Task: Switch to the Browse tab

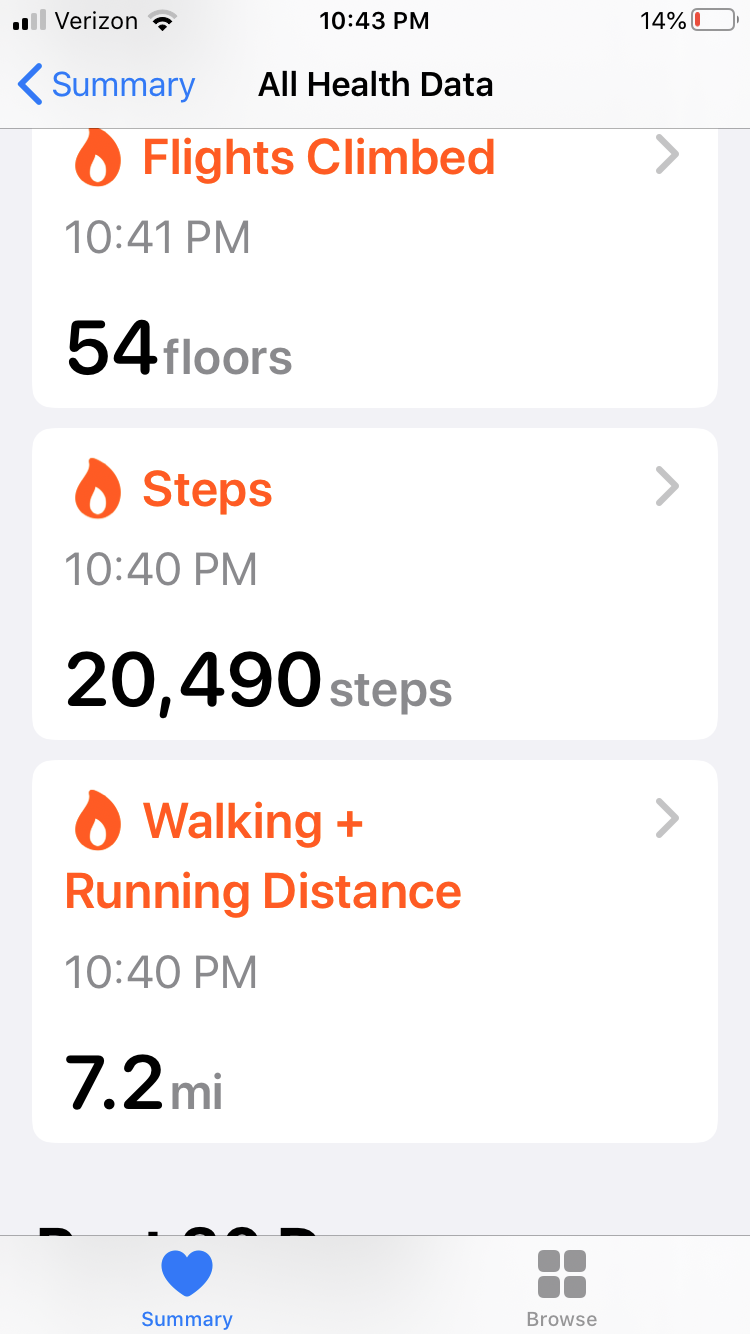Action: coord(561,1288)
